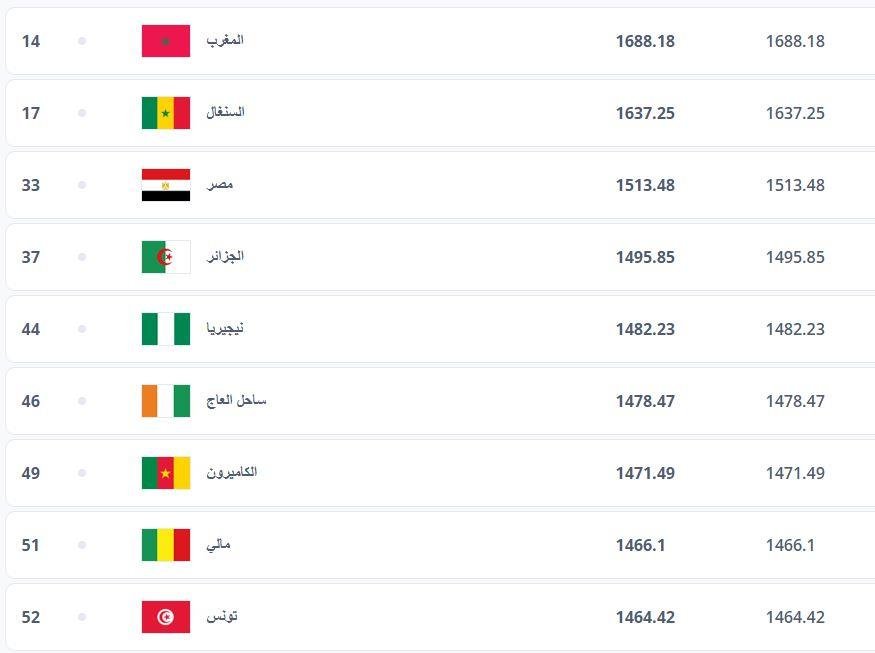
Task: Select the الكاميرون ranking row
Action: coord(231,473)
